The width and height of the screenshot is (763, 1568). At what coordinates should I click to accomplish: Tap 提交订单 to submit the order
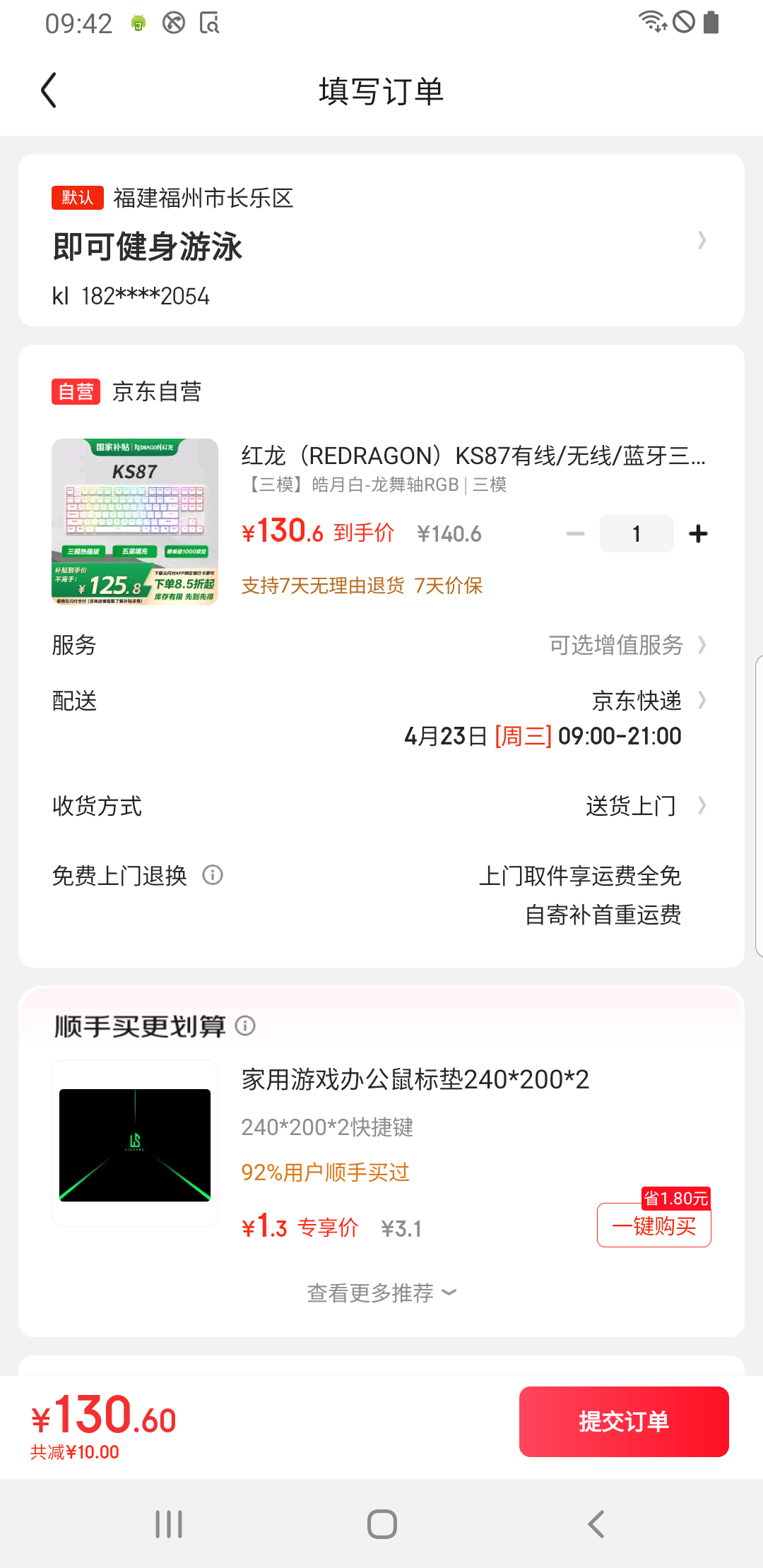click(x=624, y=1421)
